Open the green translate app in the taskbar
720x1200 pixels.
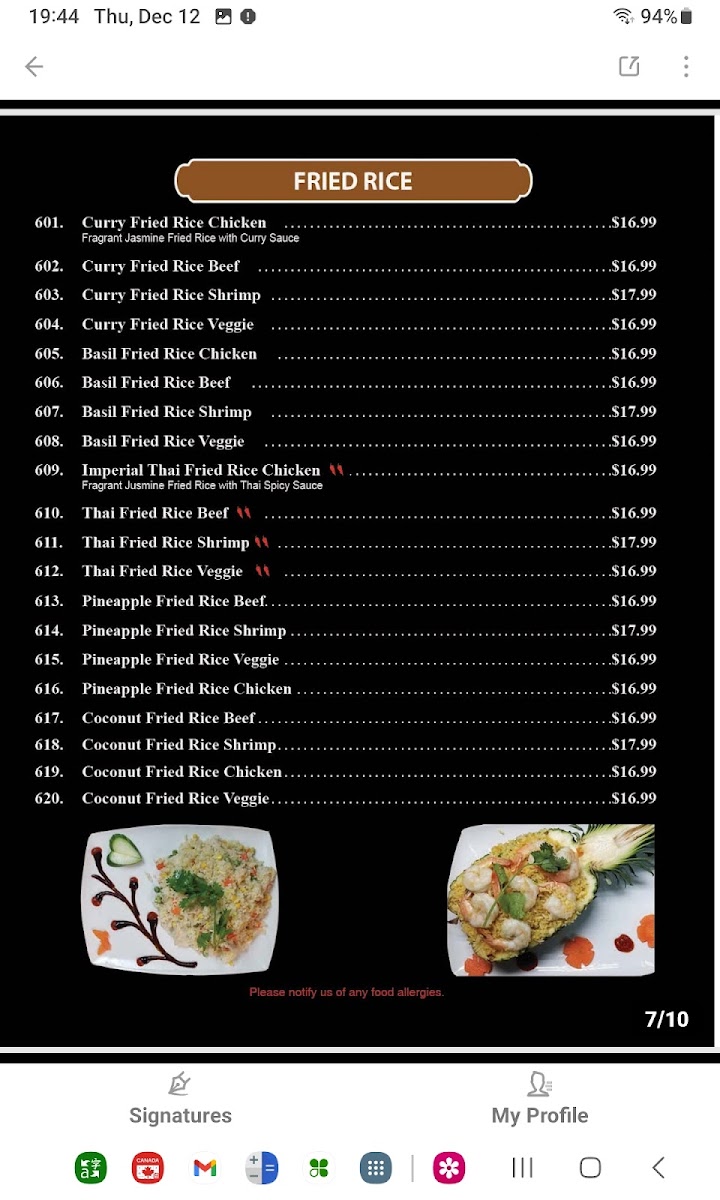pos(91,1167)
